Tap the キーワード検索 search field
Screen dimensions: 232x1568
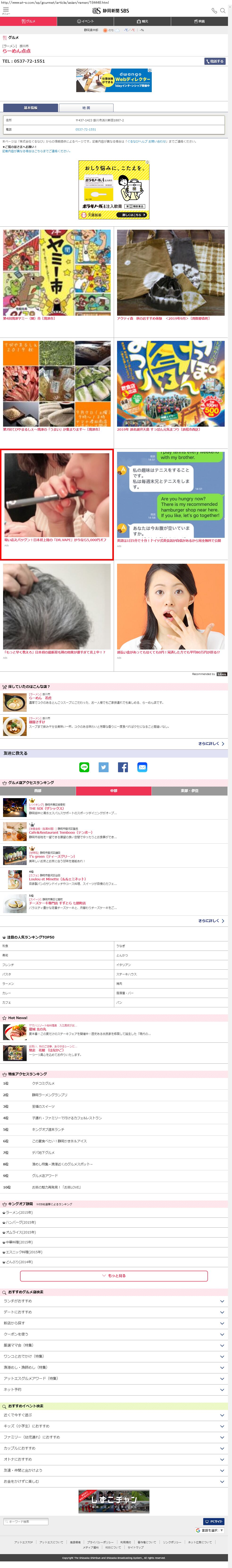tap(26, 1521)
